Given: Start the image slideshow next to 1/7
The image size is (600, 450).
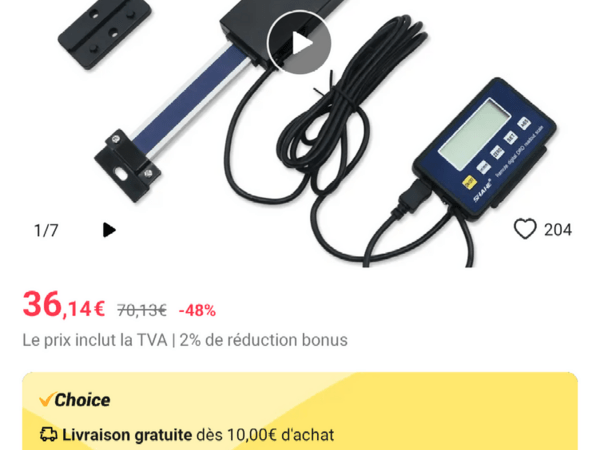Looking at the screenshot, I should point(109,230).
